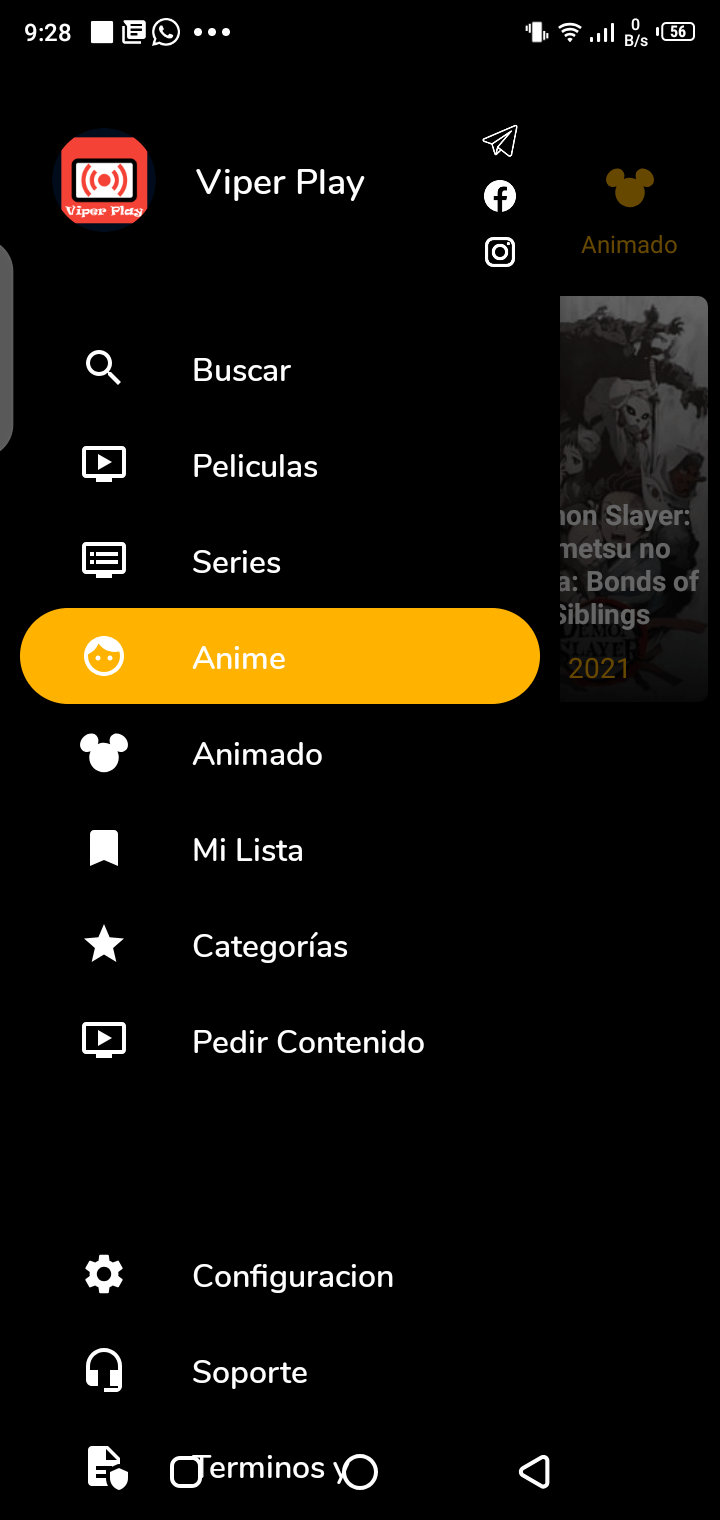
Task: Open the Animado menu entry
Action: click(257, 754)
